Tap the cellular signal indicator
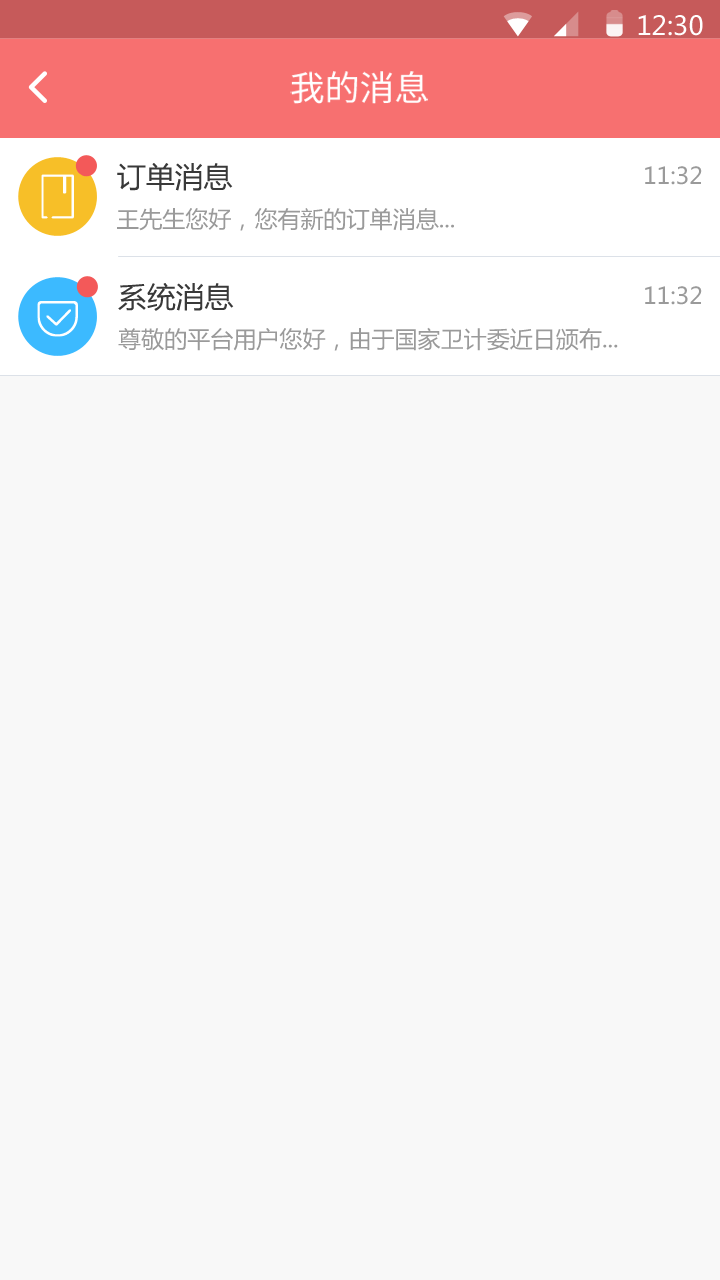This screenshot has height=1280, width=720. pyautogui.click(x=566, y=24)
